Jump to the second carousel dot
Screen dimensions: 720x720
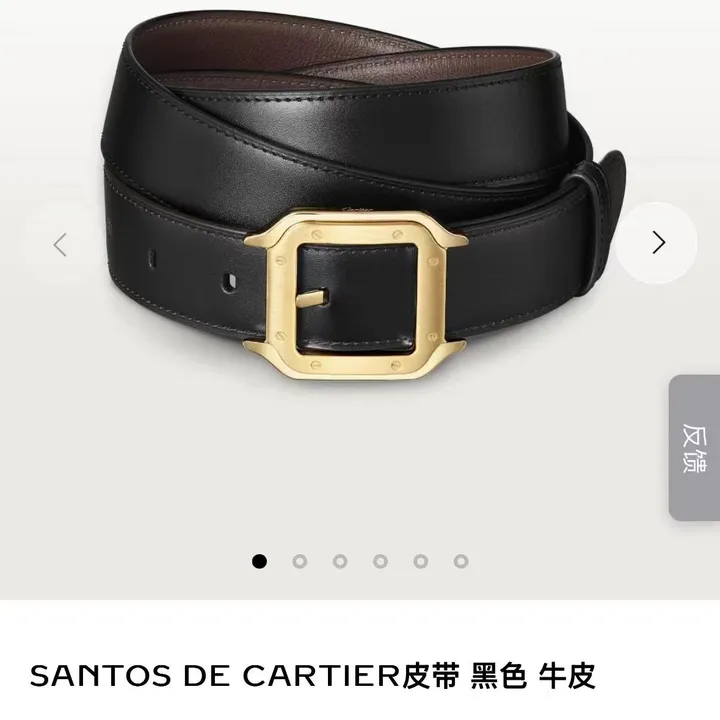pos(300,562)
